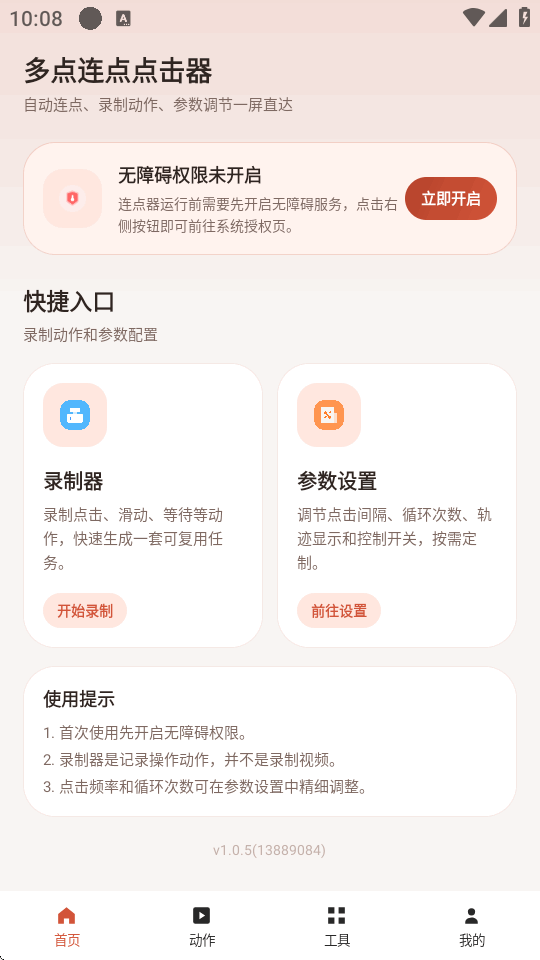Screen dimensions: 540x960
Task: Go to settings via 前往设置
Action: tap(339, 610)
